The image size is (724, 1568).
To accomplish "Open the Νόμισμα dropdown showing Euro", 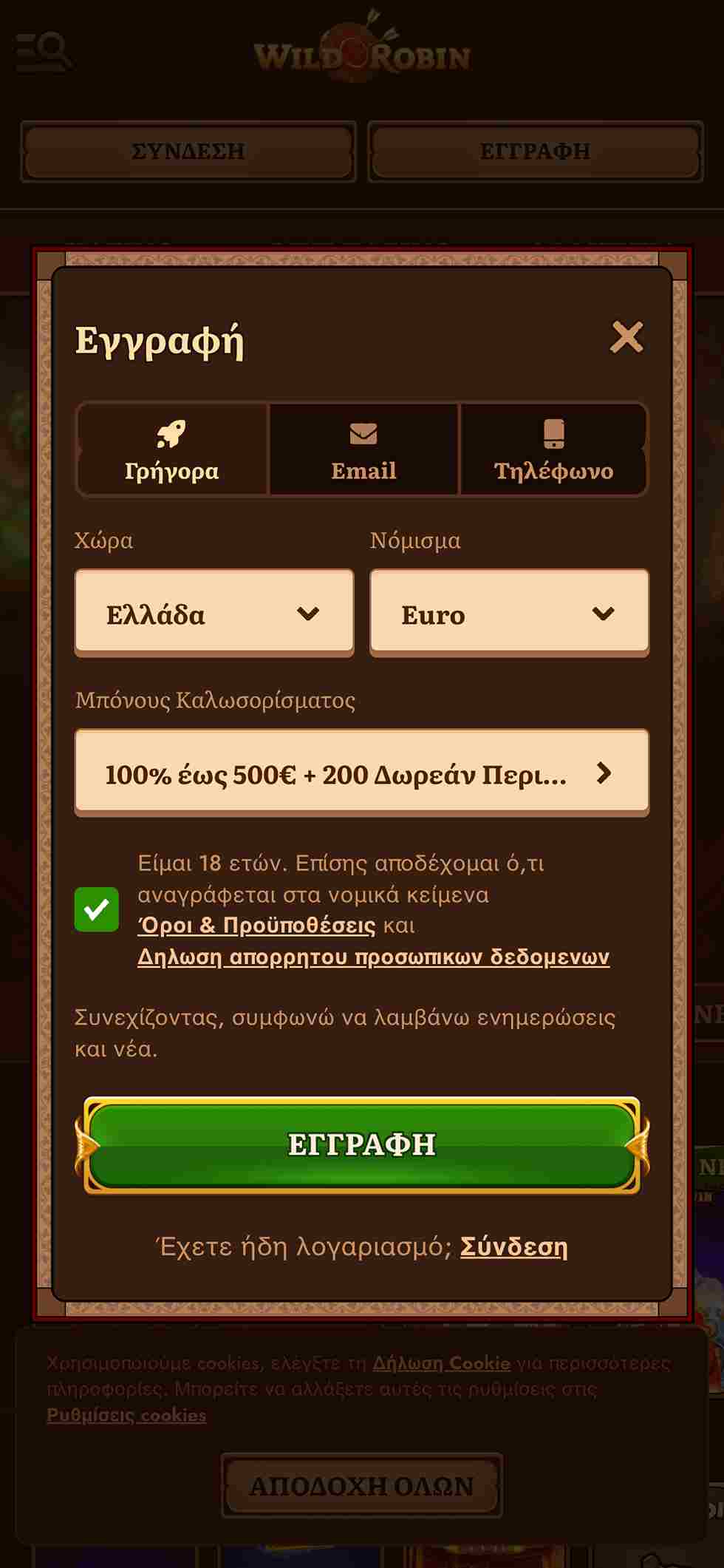I will (509, 613).
